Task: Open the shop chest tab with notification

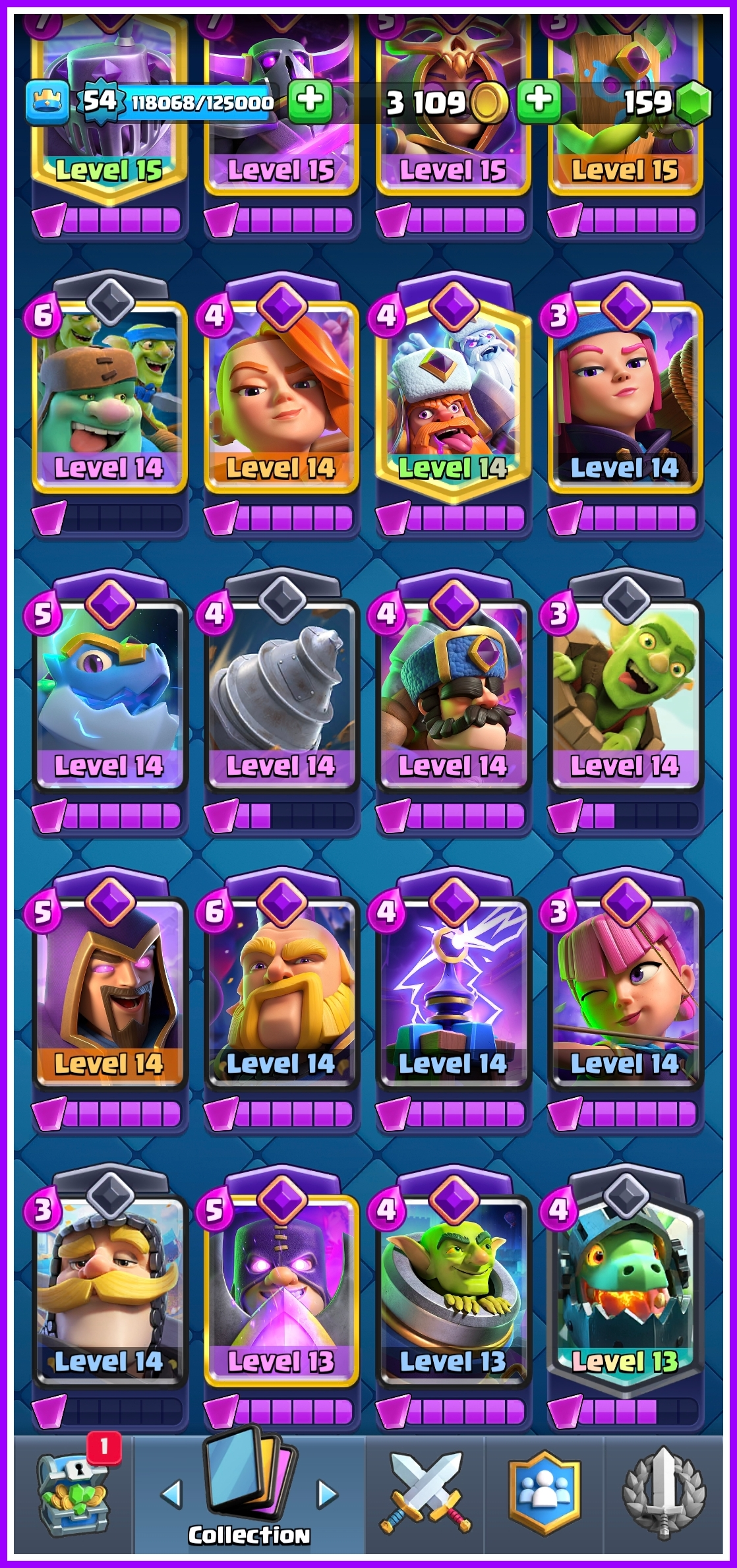Action: (x=73, y=1494)
